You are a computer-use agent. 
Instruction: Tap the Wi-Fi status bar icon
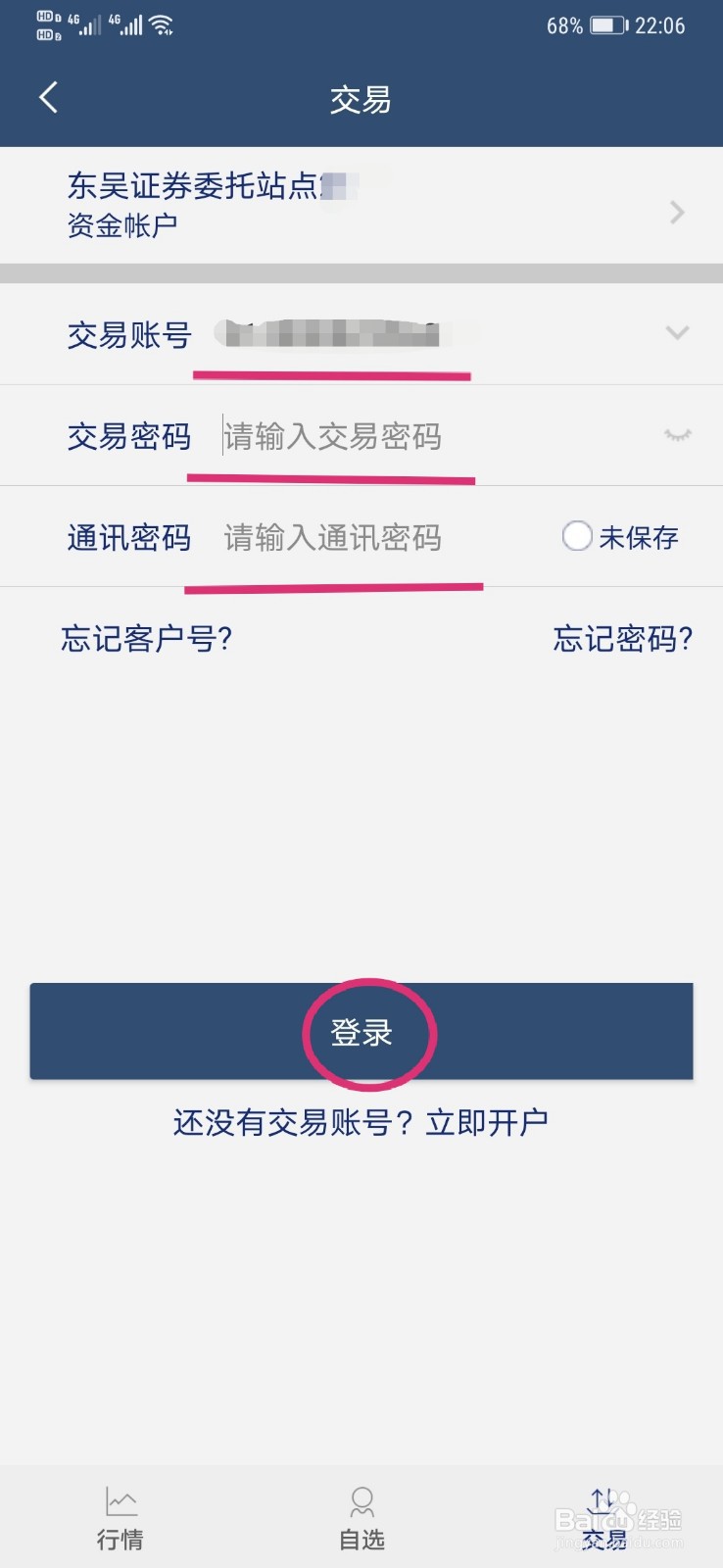(159, 24)
